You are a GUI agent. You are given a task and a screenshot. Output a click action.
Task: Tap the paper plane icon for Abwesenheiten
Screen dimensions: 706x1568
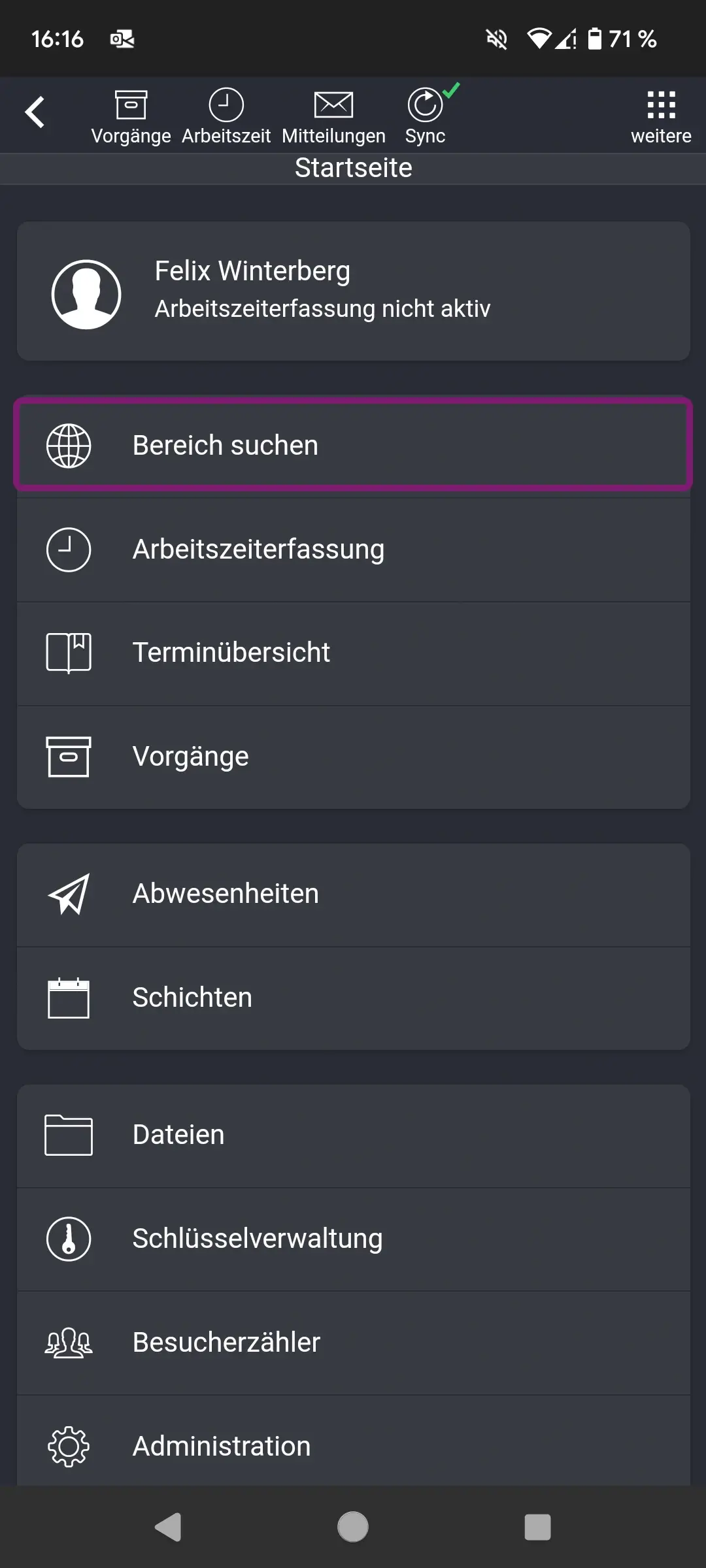pyautogui.click(x=68, y=893)
